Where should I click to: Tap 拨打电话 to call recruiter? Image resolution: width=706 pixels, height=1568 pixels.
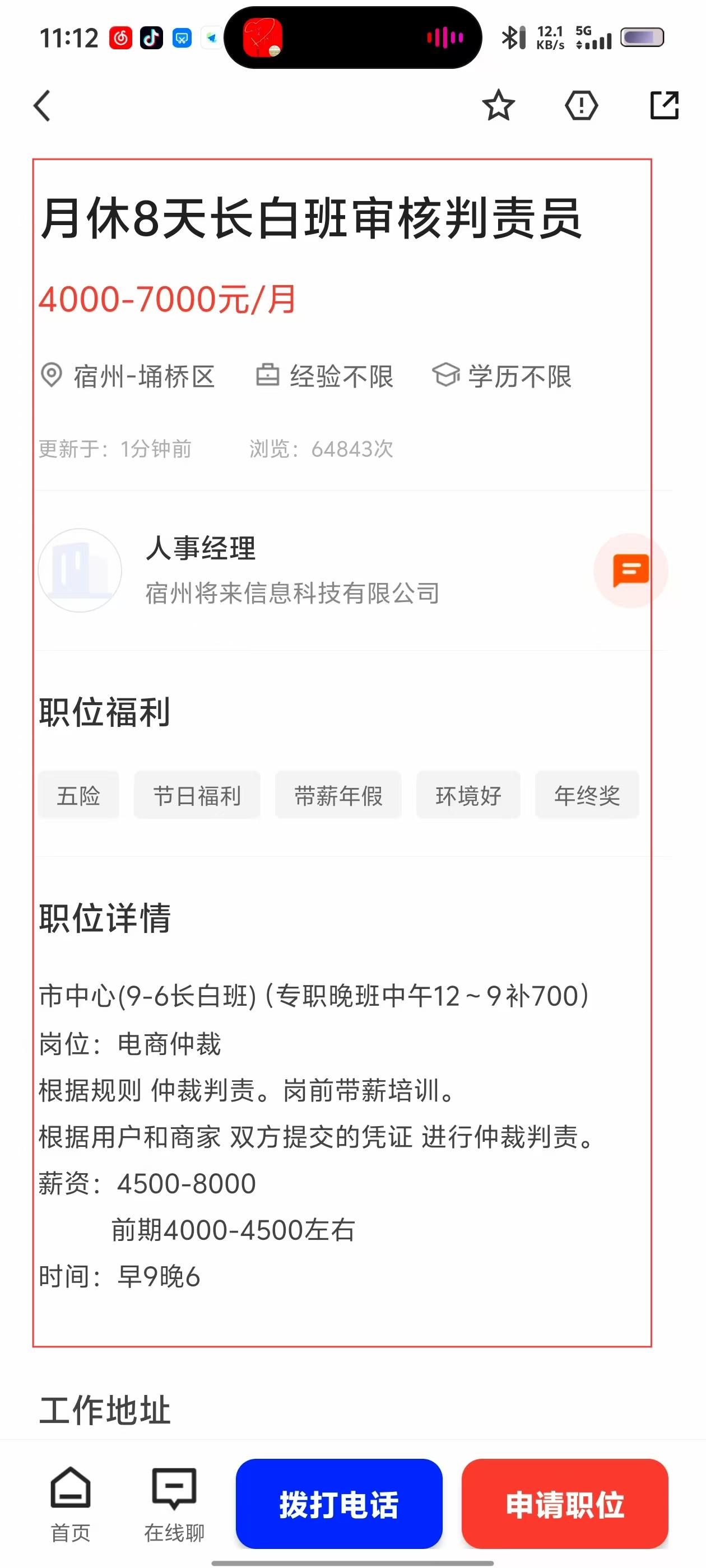coord(338,1504)
